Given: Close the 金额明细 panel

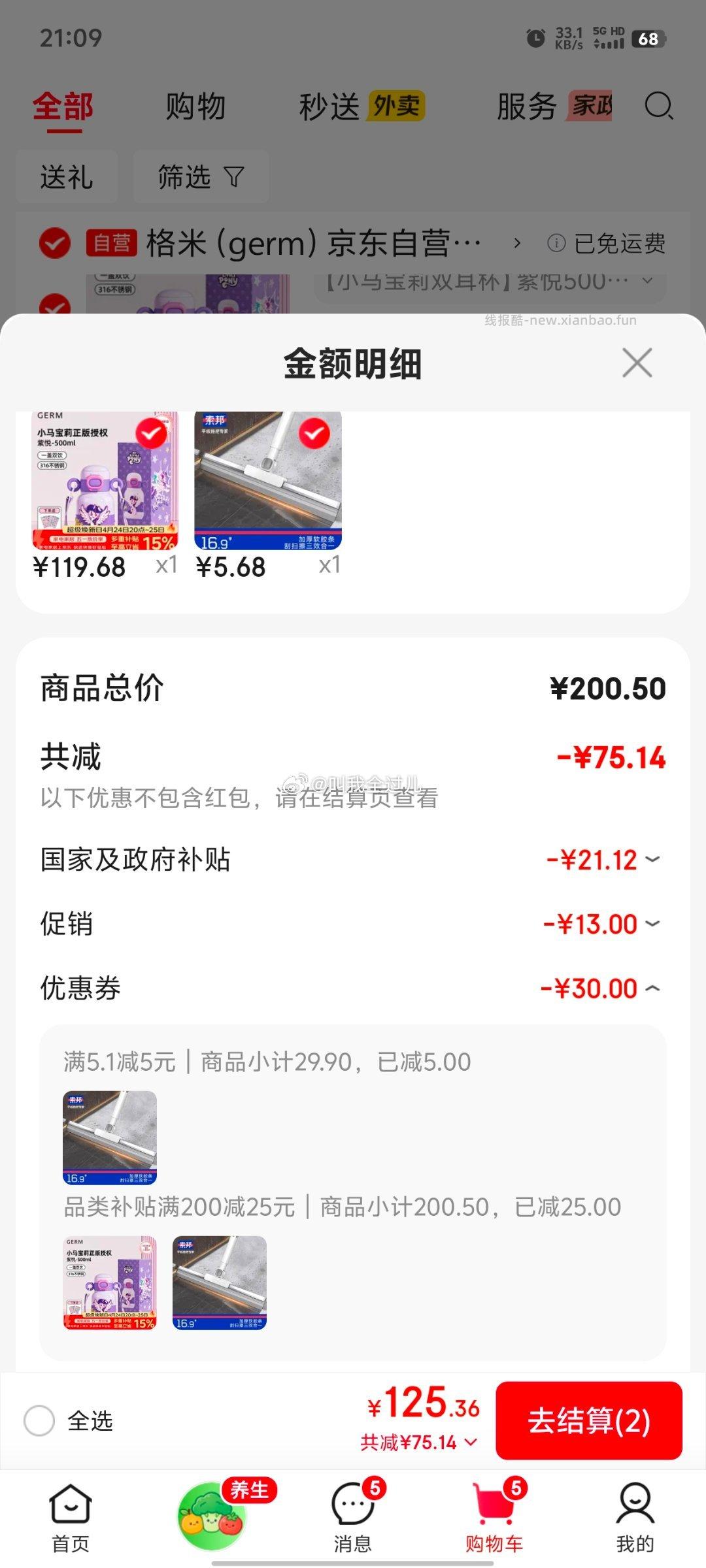Looking at the screenshot, I should (x=637, y=363).
